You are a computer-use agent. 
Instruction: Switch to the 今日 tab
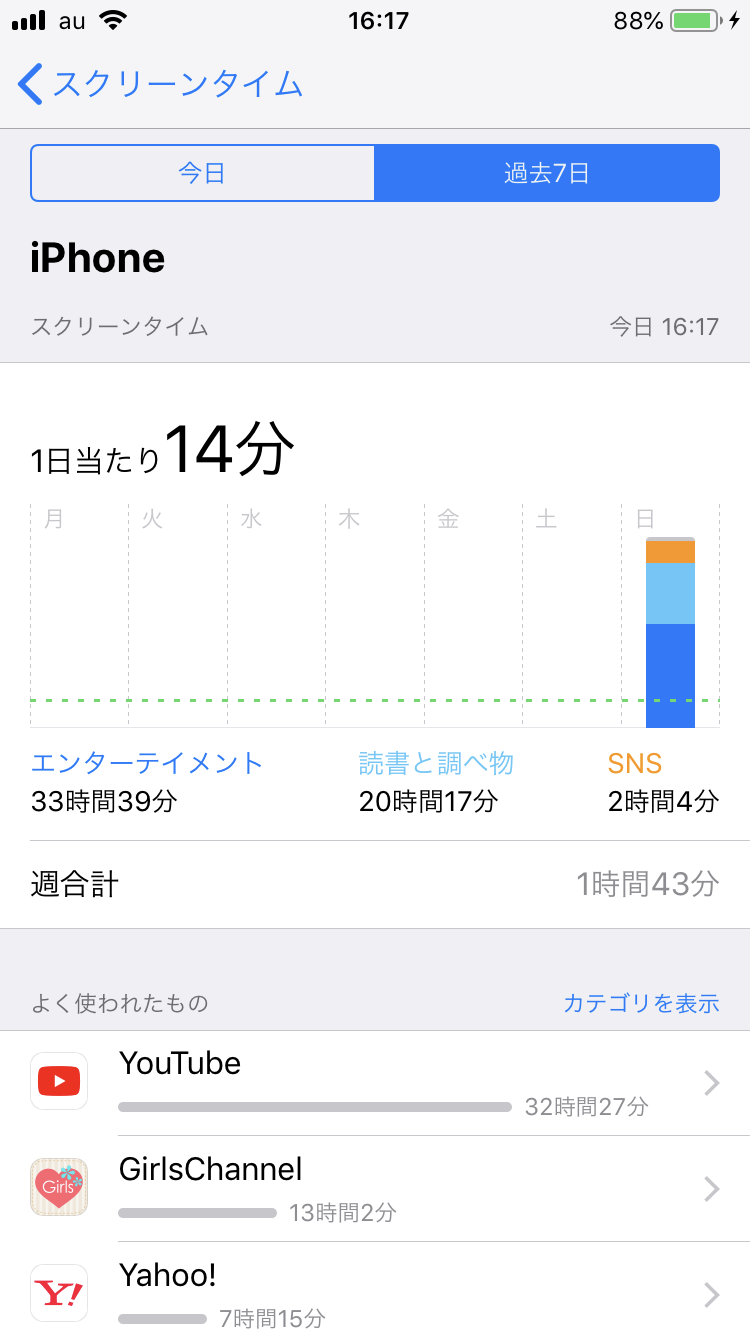coord(203,173)
